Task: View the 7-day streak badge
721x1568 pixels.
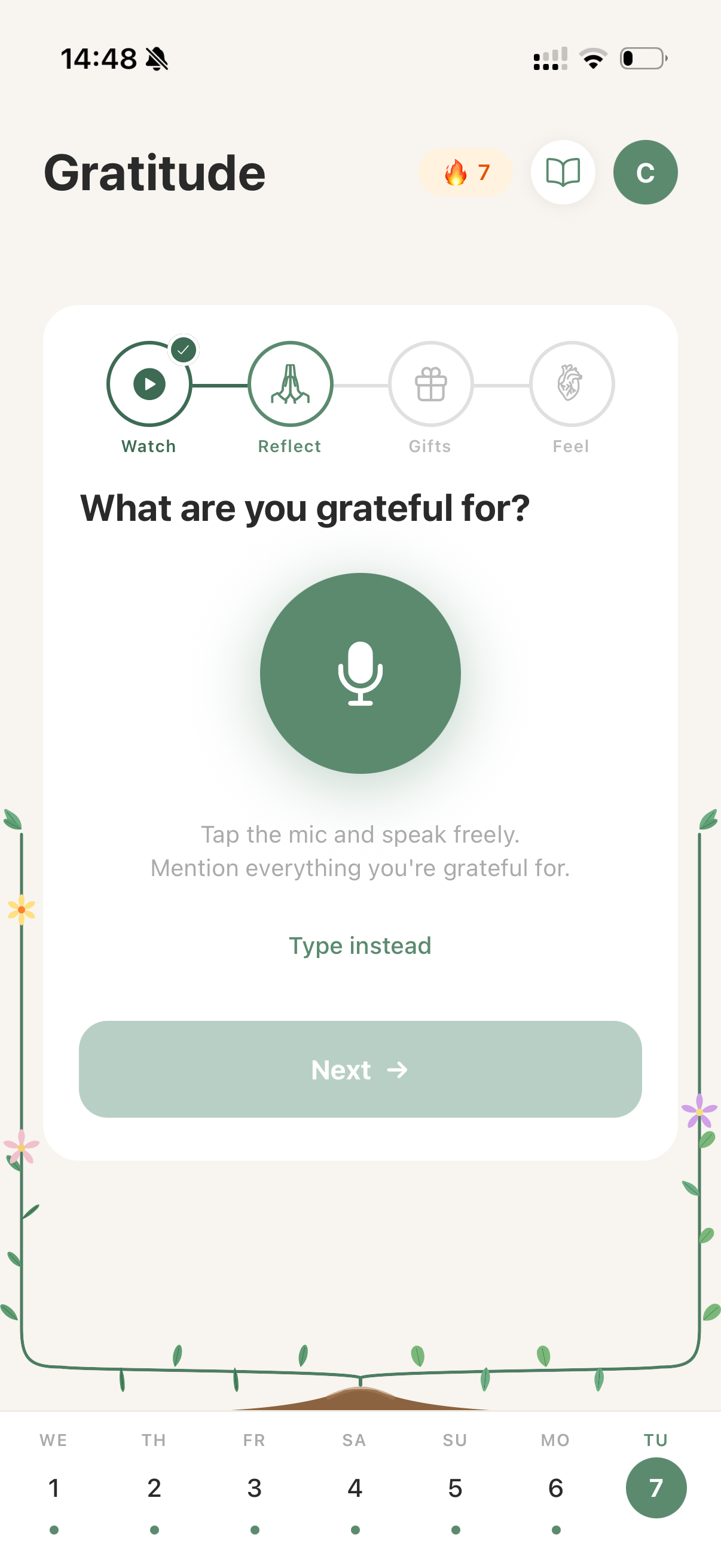Action: pyautogui.click(x=466, y=172)
